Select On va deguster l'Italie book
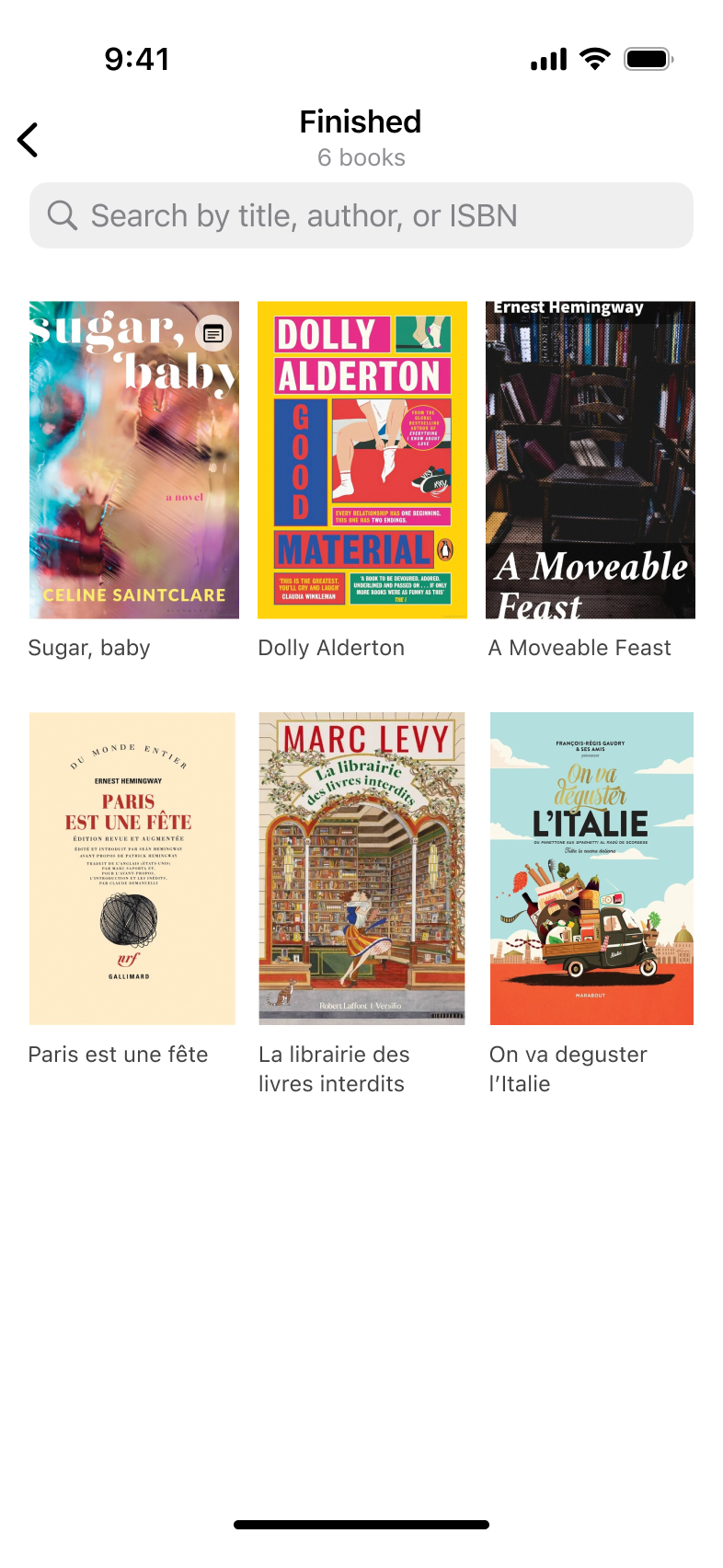 coord(591,868)
